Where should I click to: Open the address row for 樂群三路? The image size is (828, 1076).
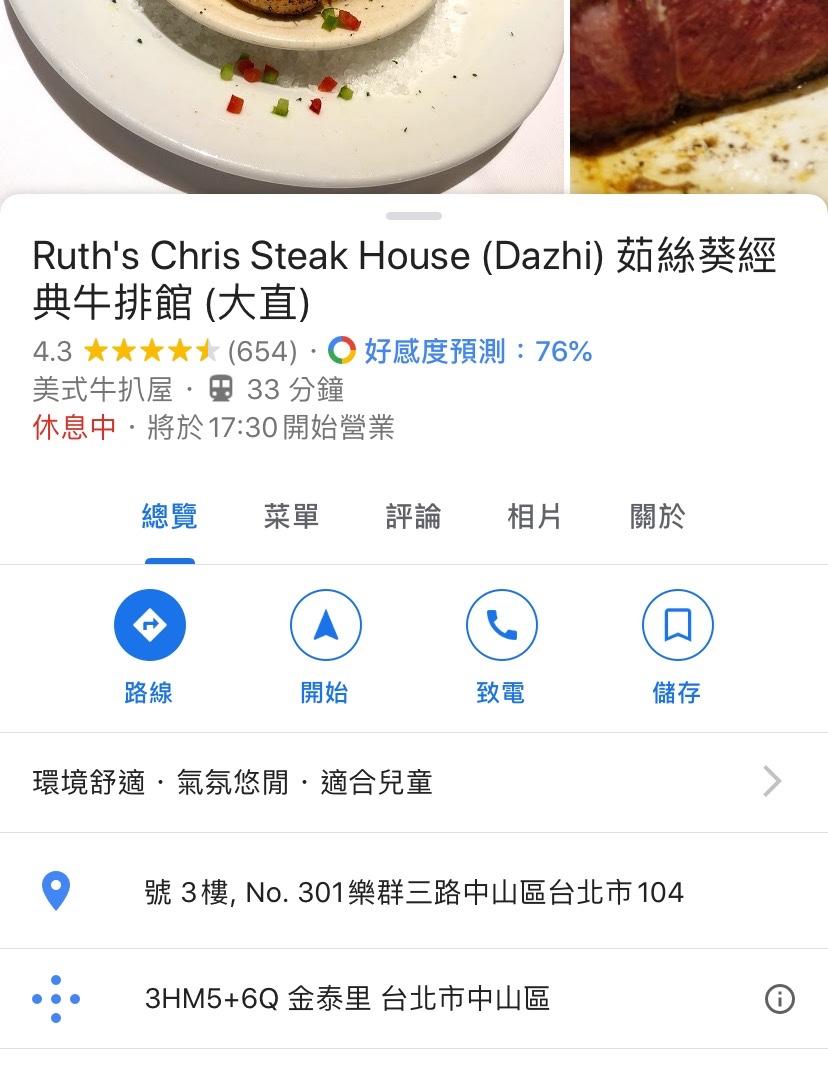tap(414, 891)
